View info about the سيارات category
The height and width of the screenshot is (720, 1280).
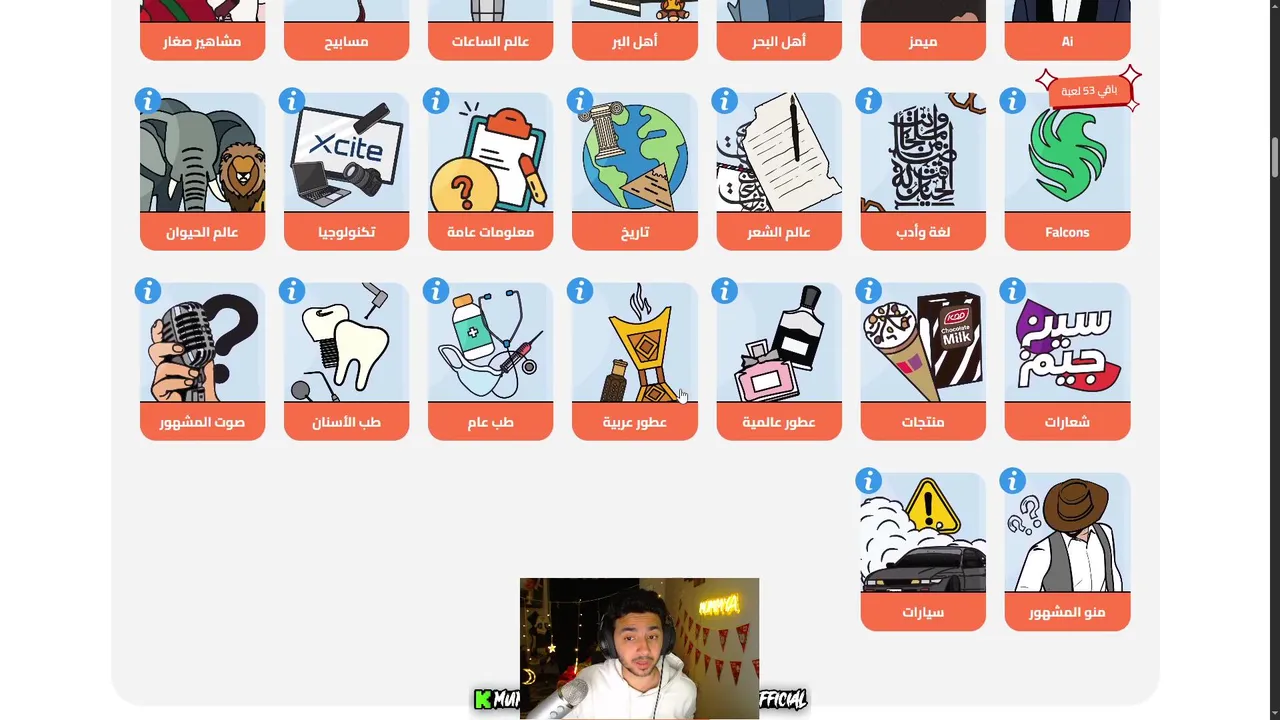(x=868, y=481)
